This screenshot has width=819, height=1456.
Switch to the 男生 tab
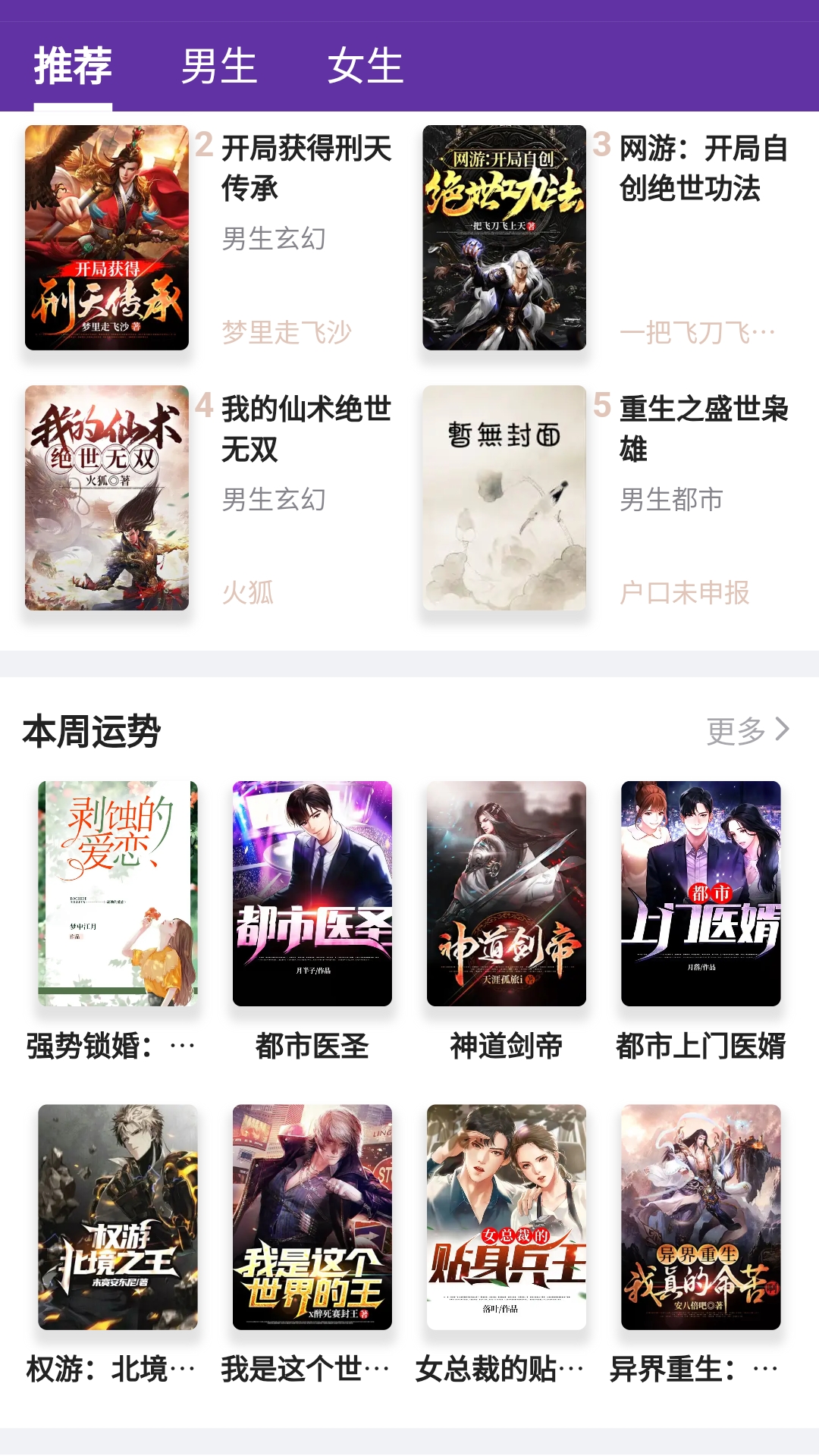pos(218,67)
